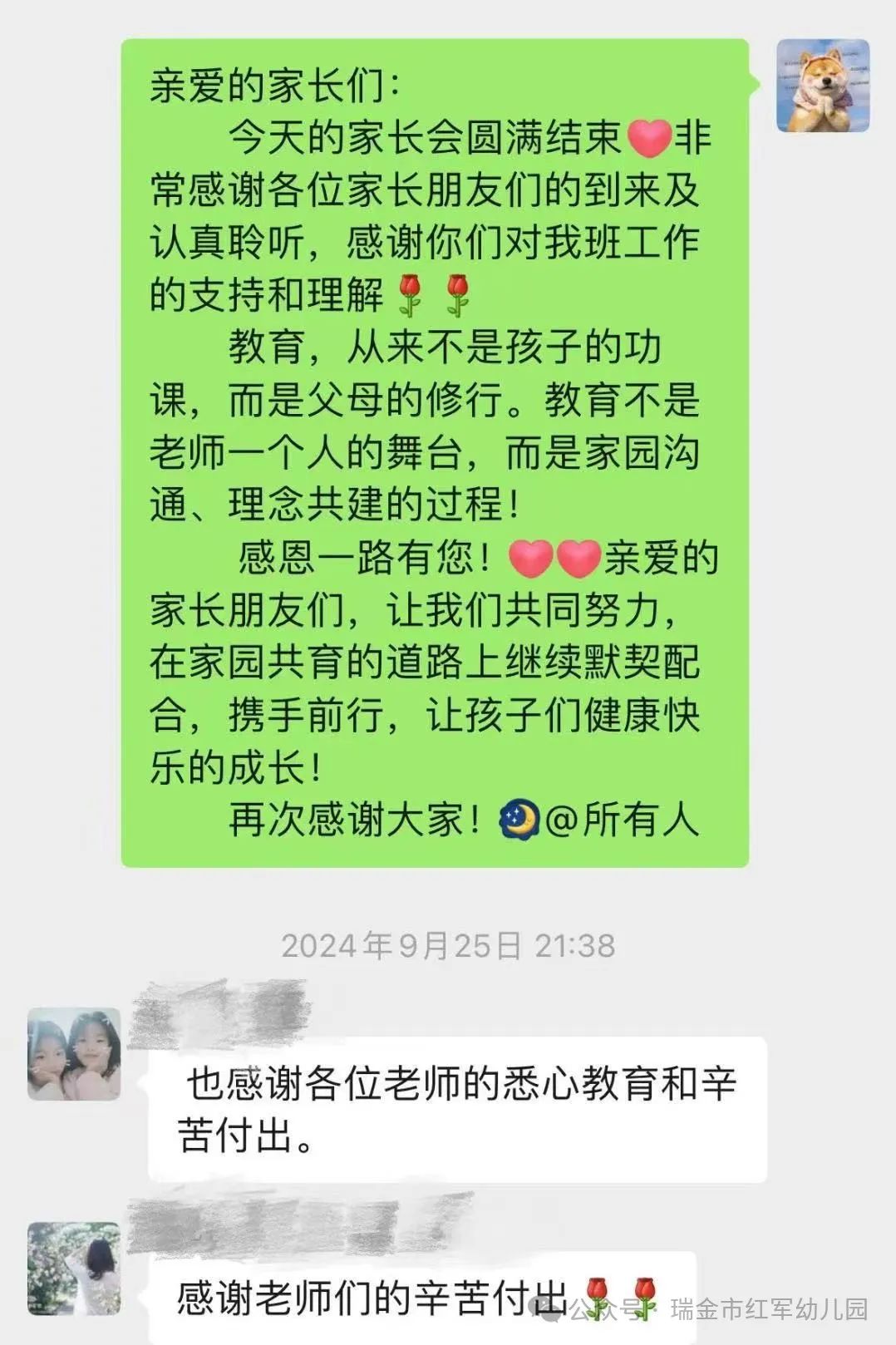The image size is (896, 1345).
Task: Open avatar beside 感谢老师们的辛苦付出 reply
Action: pos(74,1268)
